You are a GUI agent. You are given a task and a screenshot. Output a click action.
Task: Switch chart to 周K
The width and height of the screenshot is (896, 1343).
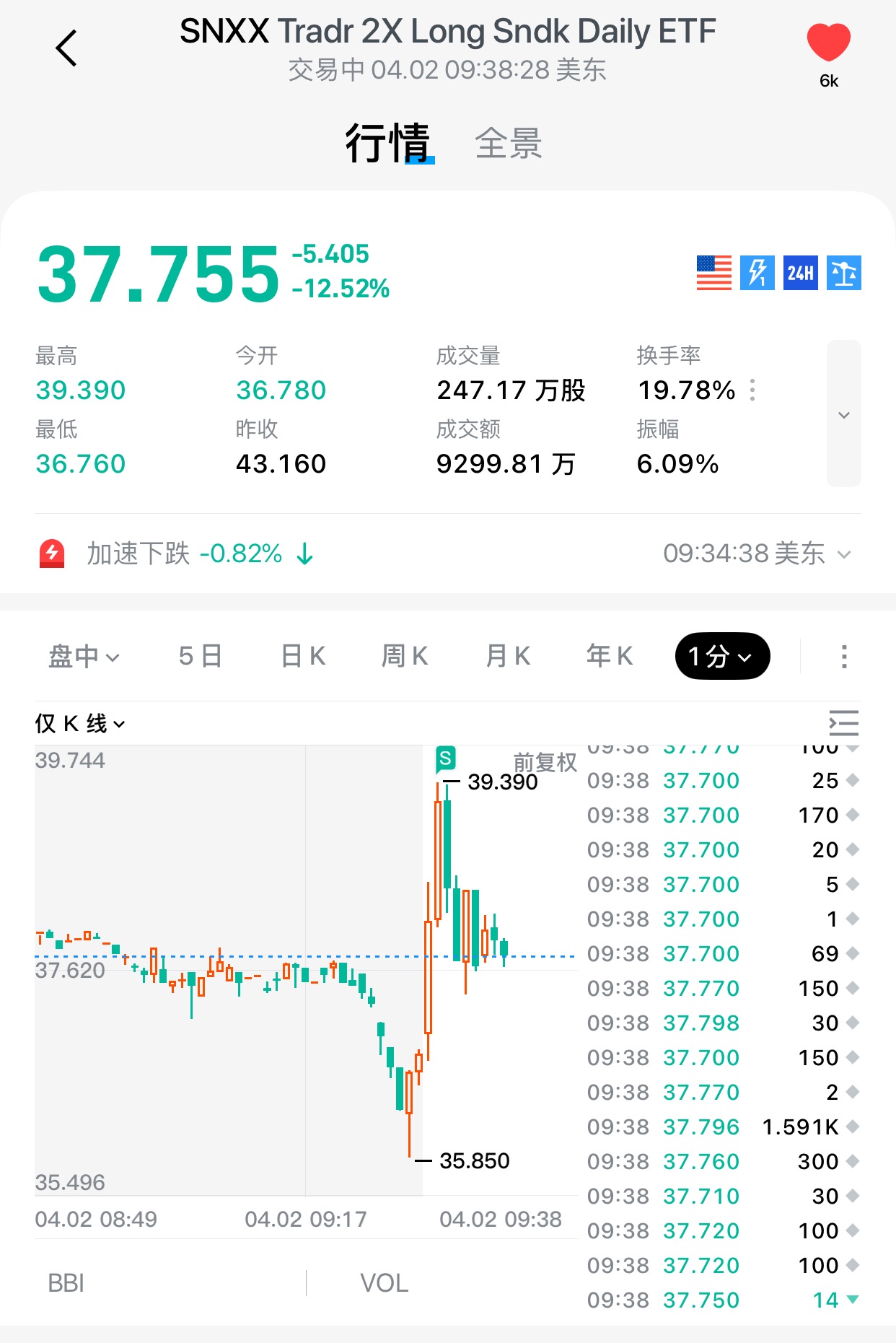click(x=405, y=656)
